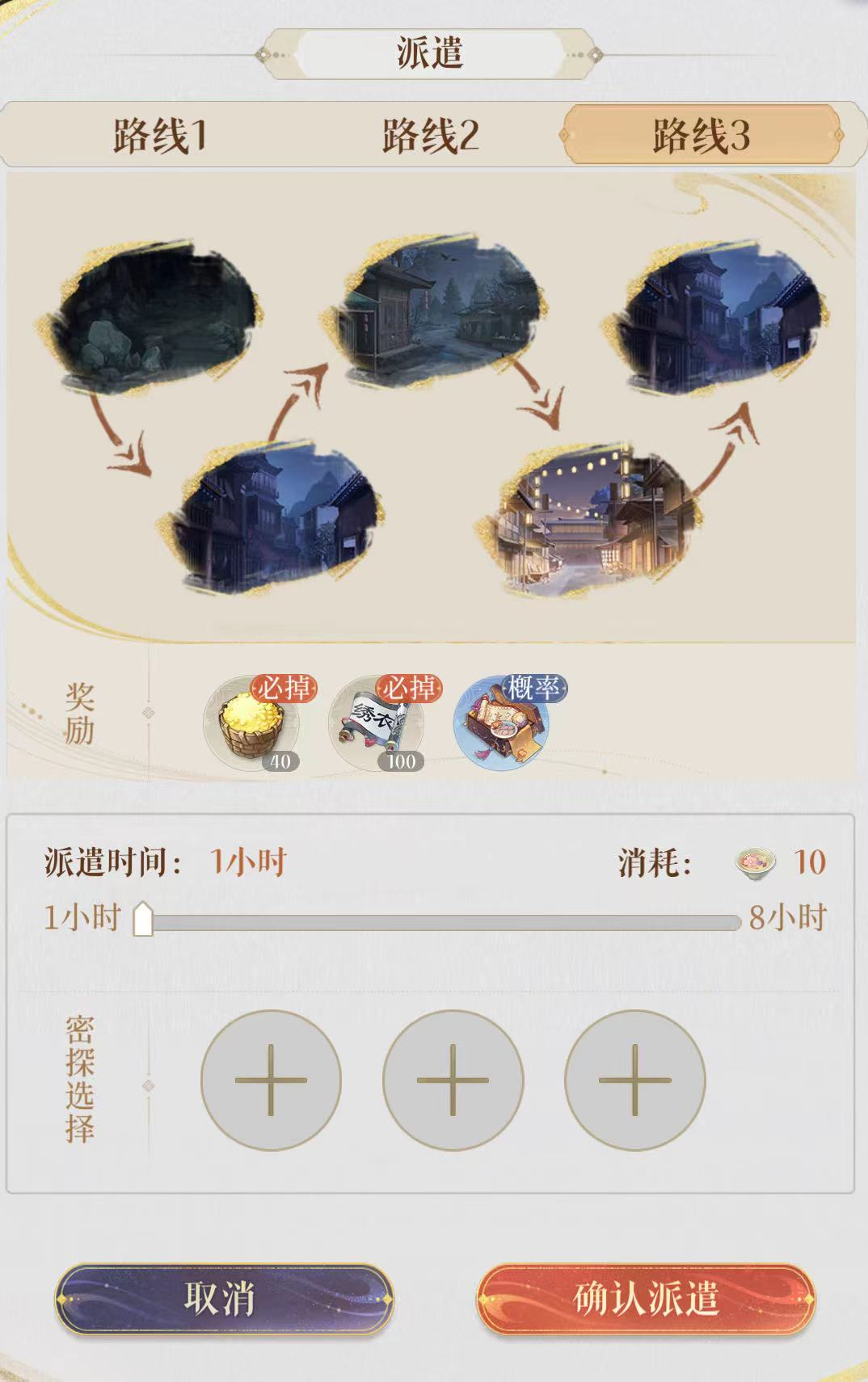Screen dimensions: 868x1382
Task: Add an agent in the second slot
Action: 453,1080
